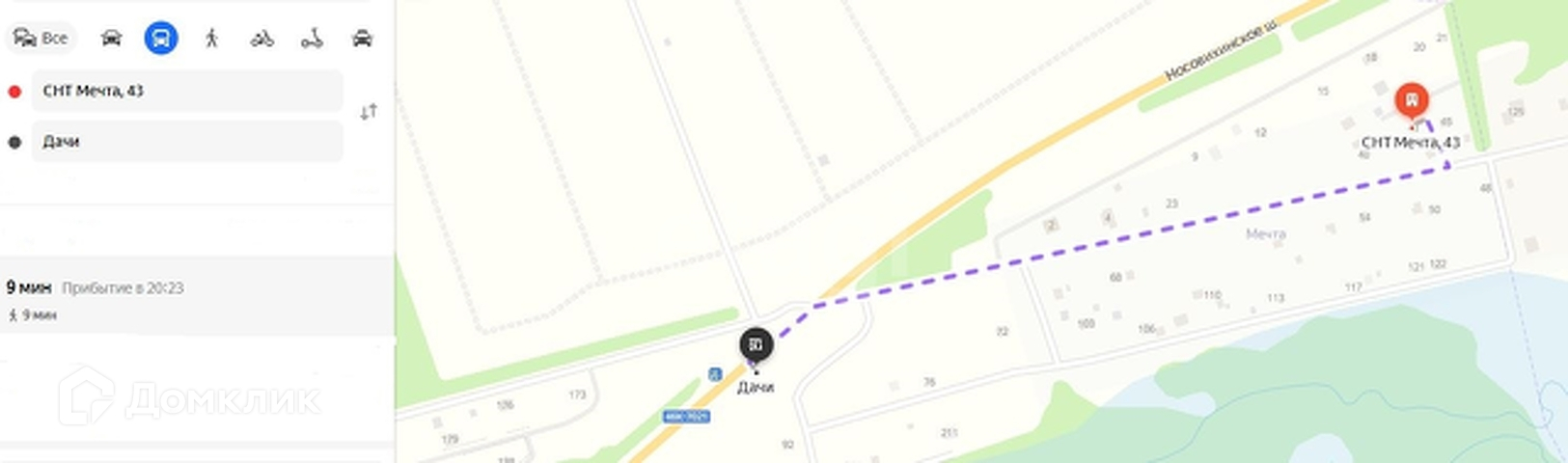This screenshot has height=463, width=1568.
Task: Switch to the taxi route mode
Action: pyautogui.click(x=362, y=39)
